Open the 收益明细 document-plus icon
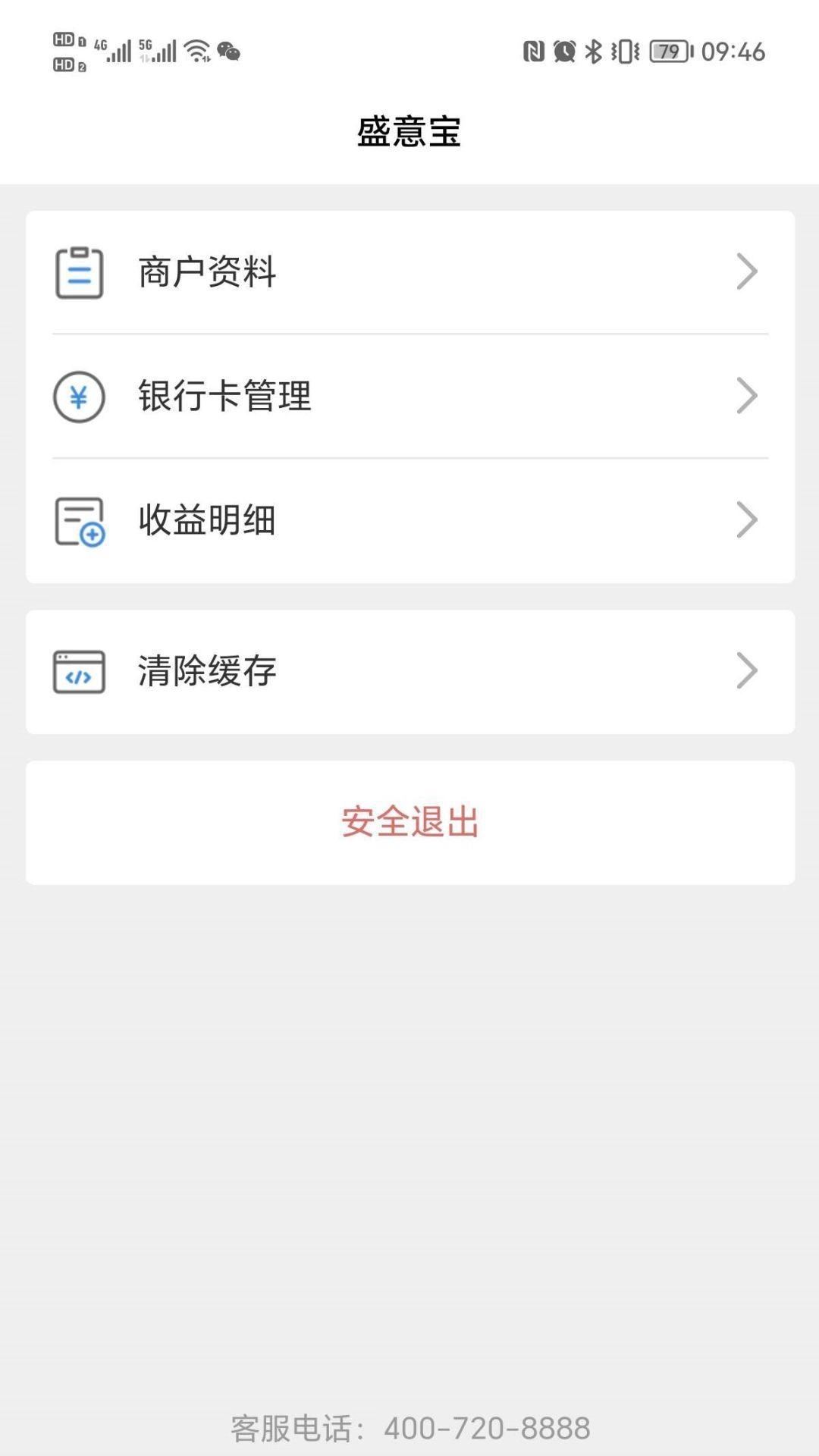Viewport: 819px width, 1456px height. click(78, 520)
